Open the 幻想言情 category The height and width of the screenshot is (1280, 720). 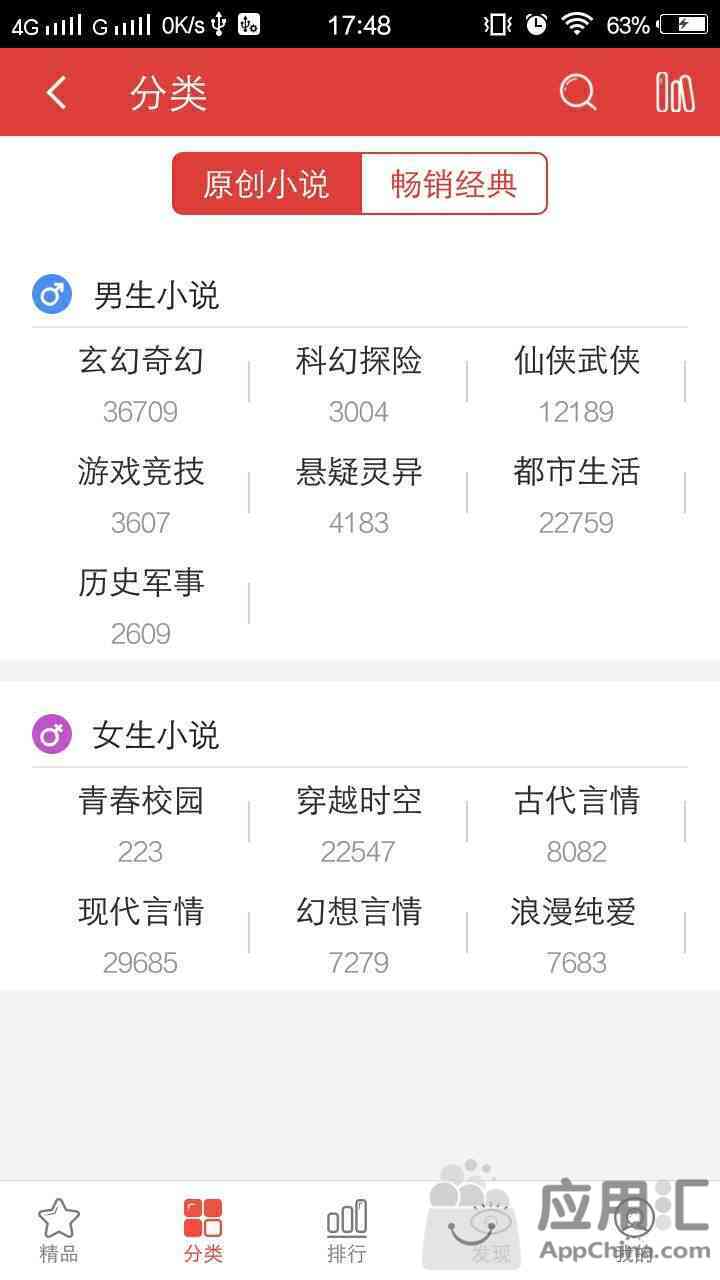coord(359,935)
